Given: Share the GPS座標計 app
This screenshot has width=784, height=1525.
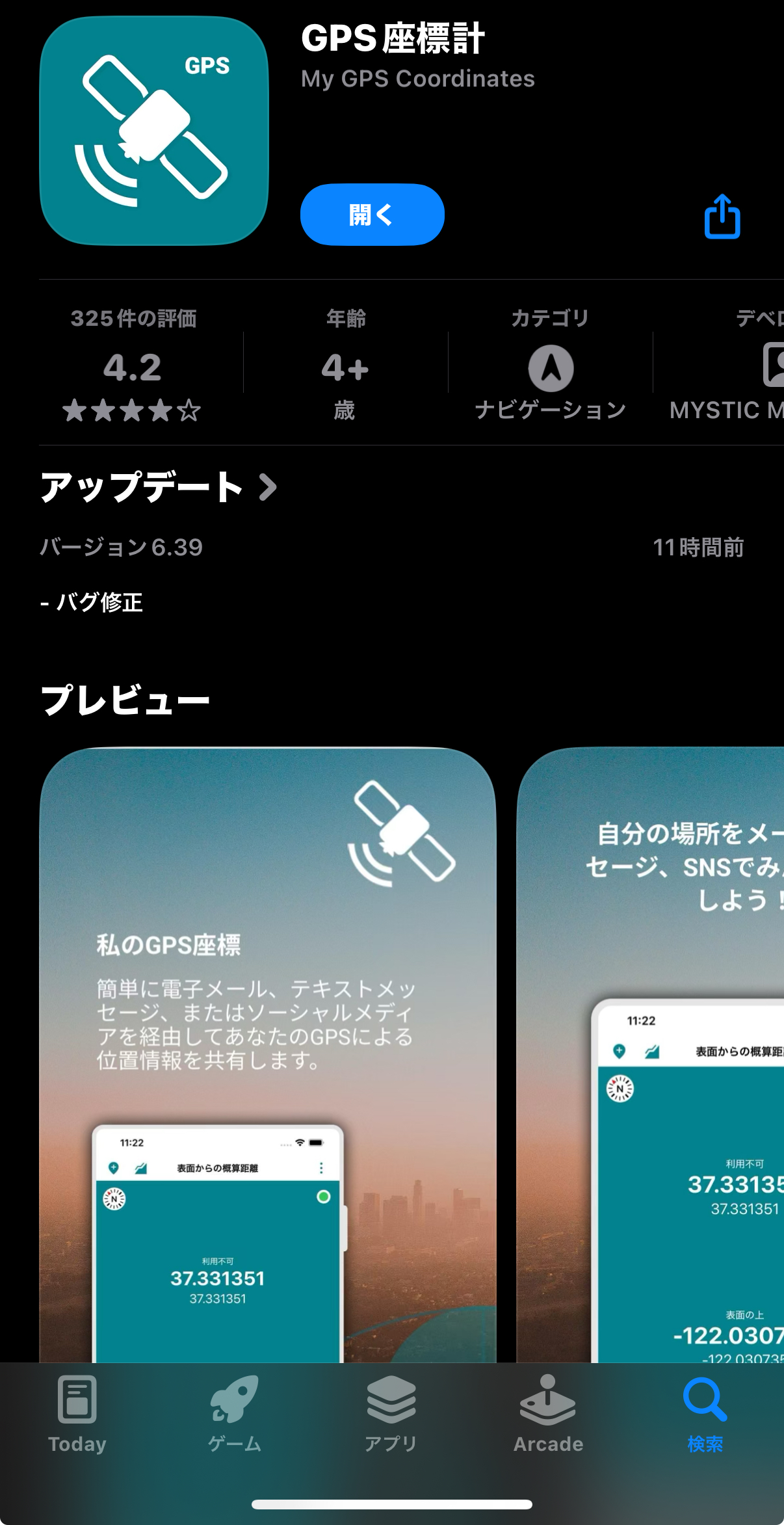Looking at the screenshot, I should click(722, 217).
